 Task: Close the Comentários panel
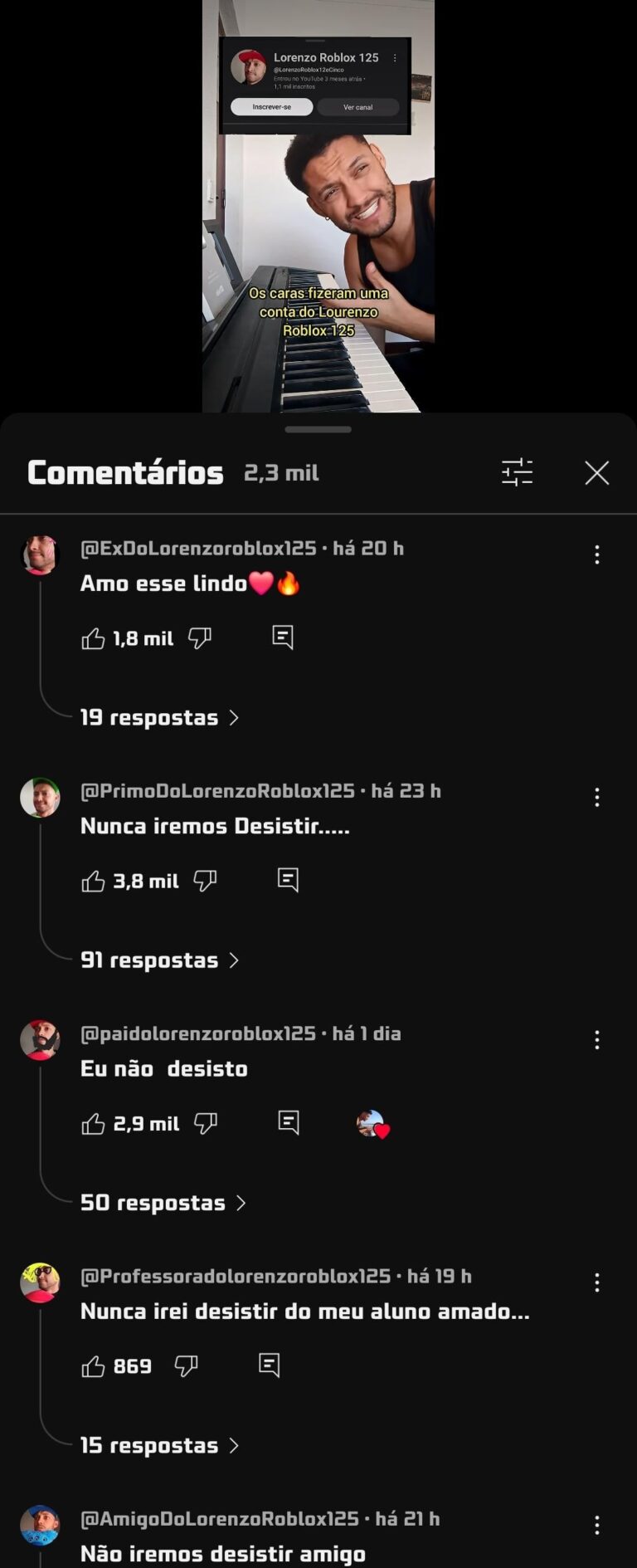[x=596, y=473]
